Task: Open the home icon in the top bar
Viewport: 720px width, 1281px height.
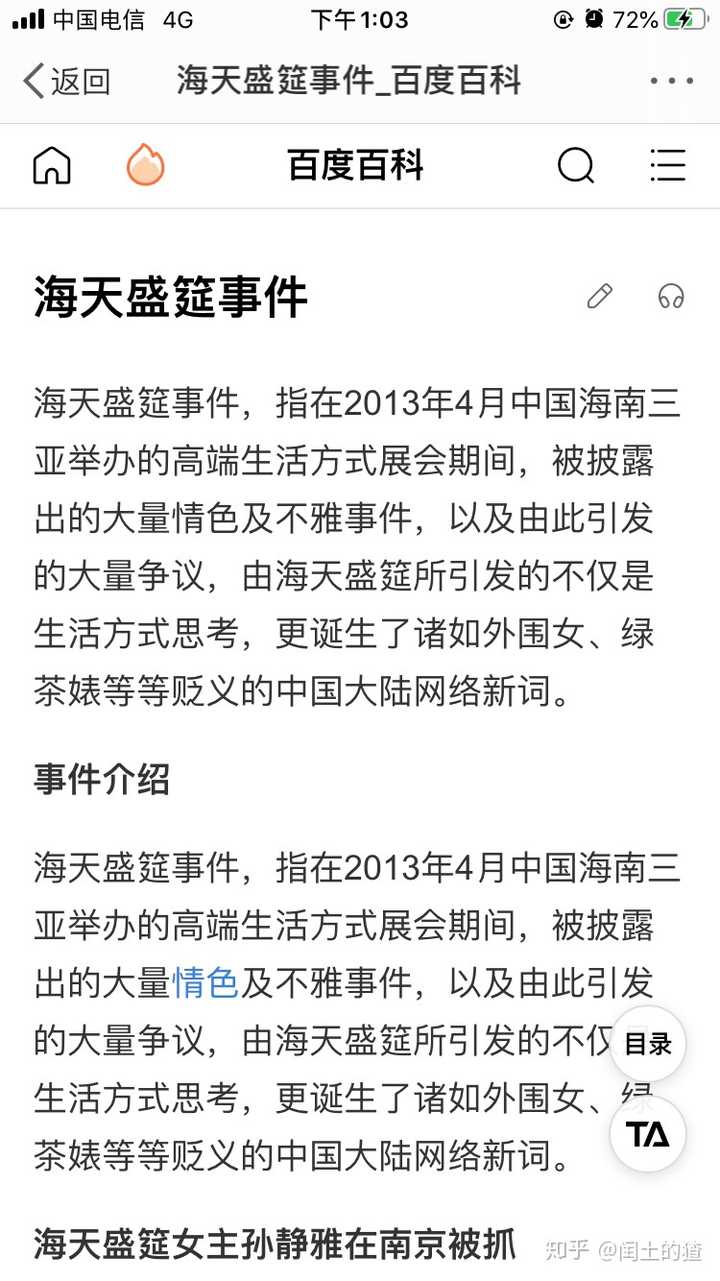Action: (x=51, y=166)
